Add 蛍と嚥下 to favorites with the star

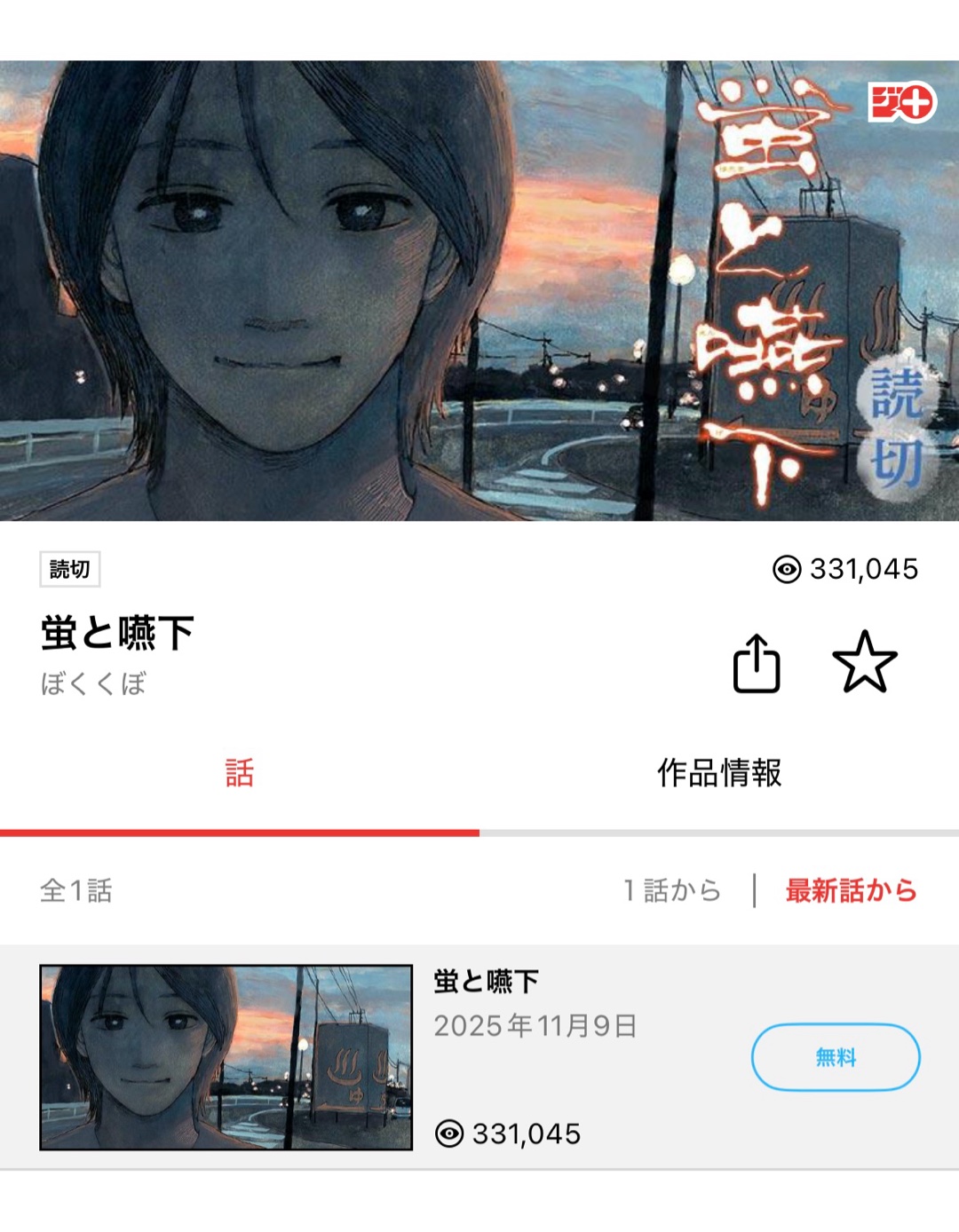pyautogui.click(x=864, y=662)
